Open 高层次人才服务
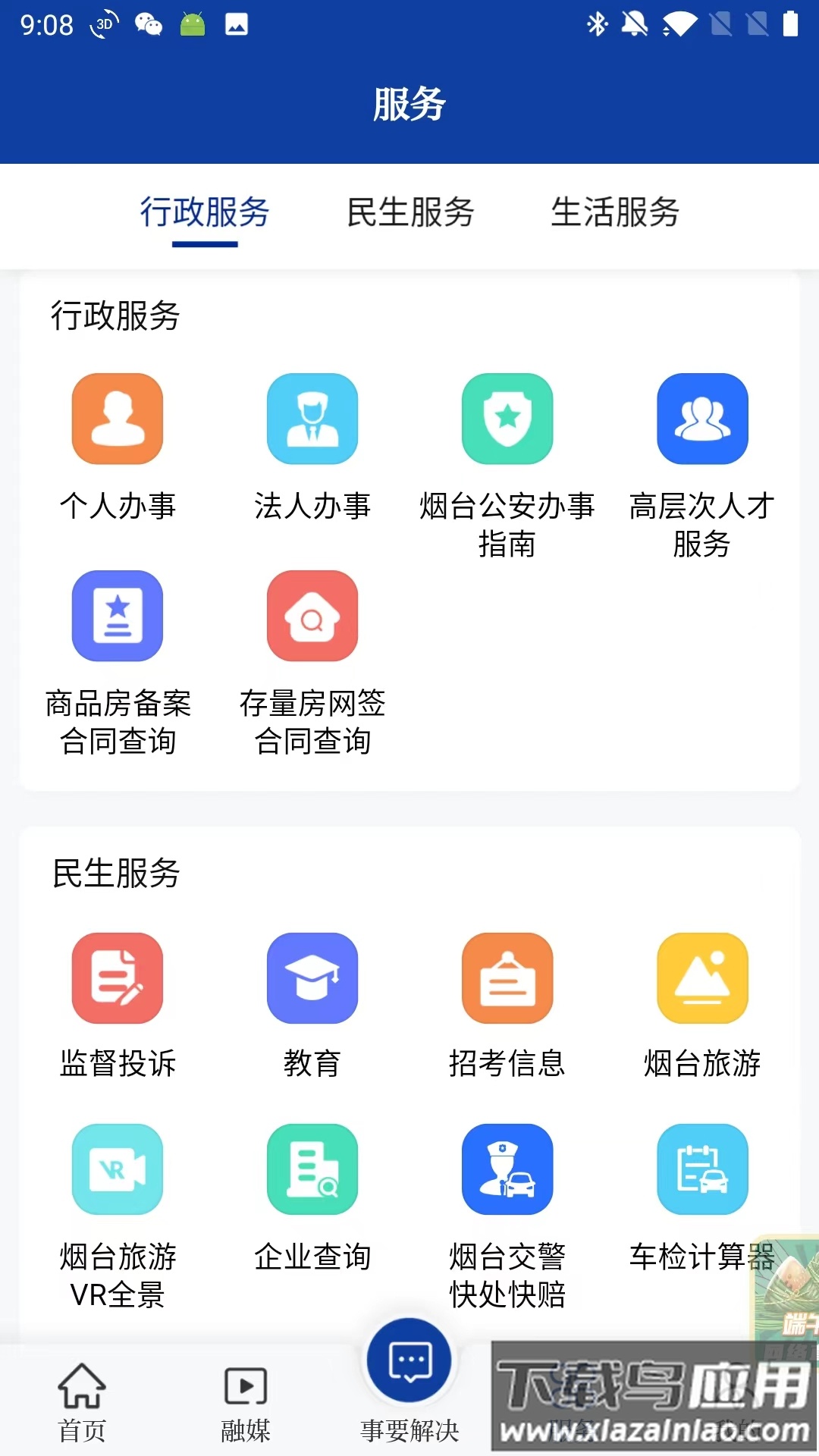The width and height of the screenshot is (819, 1456). pyautogui.click(x=702, y=419)
